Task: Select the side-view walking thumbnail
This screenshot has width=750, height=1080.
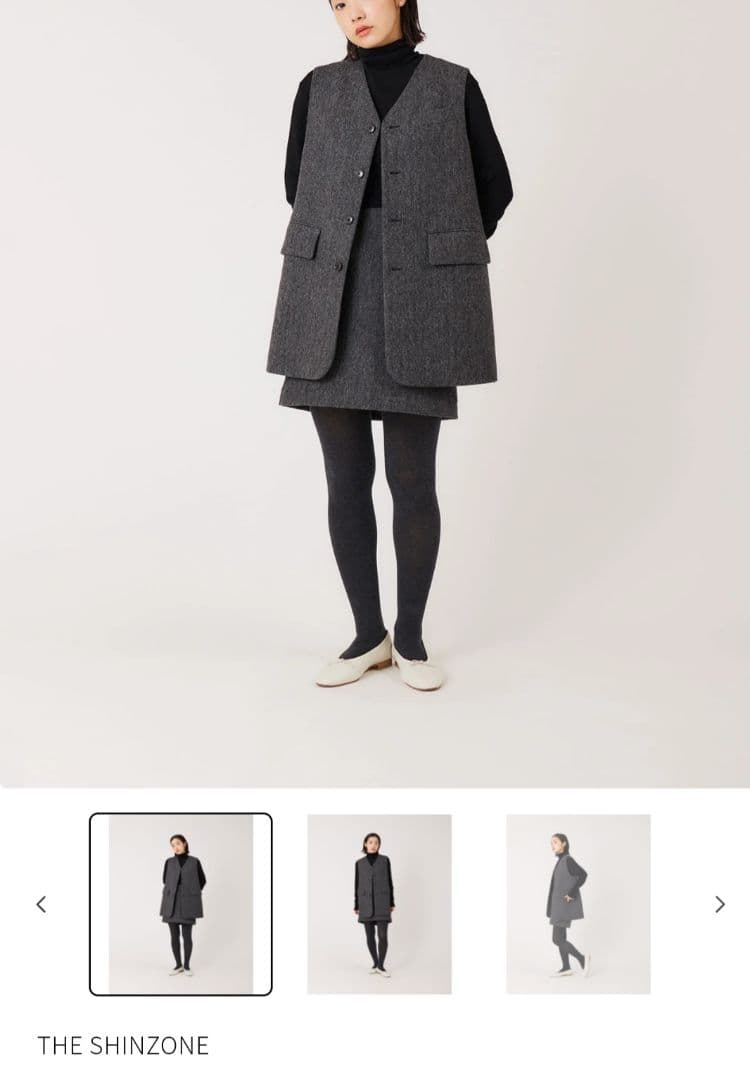Action: point(578,904)
